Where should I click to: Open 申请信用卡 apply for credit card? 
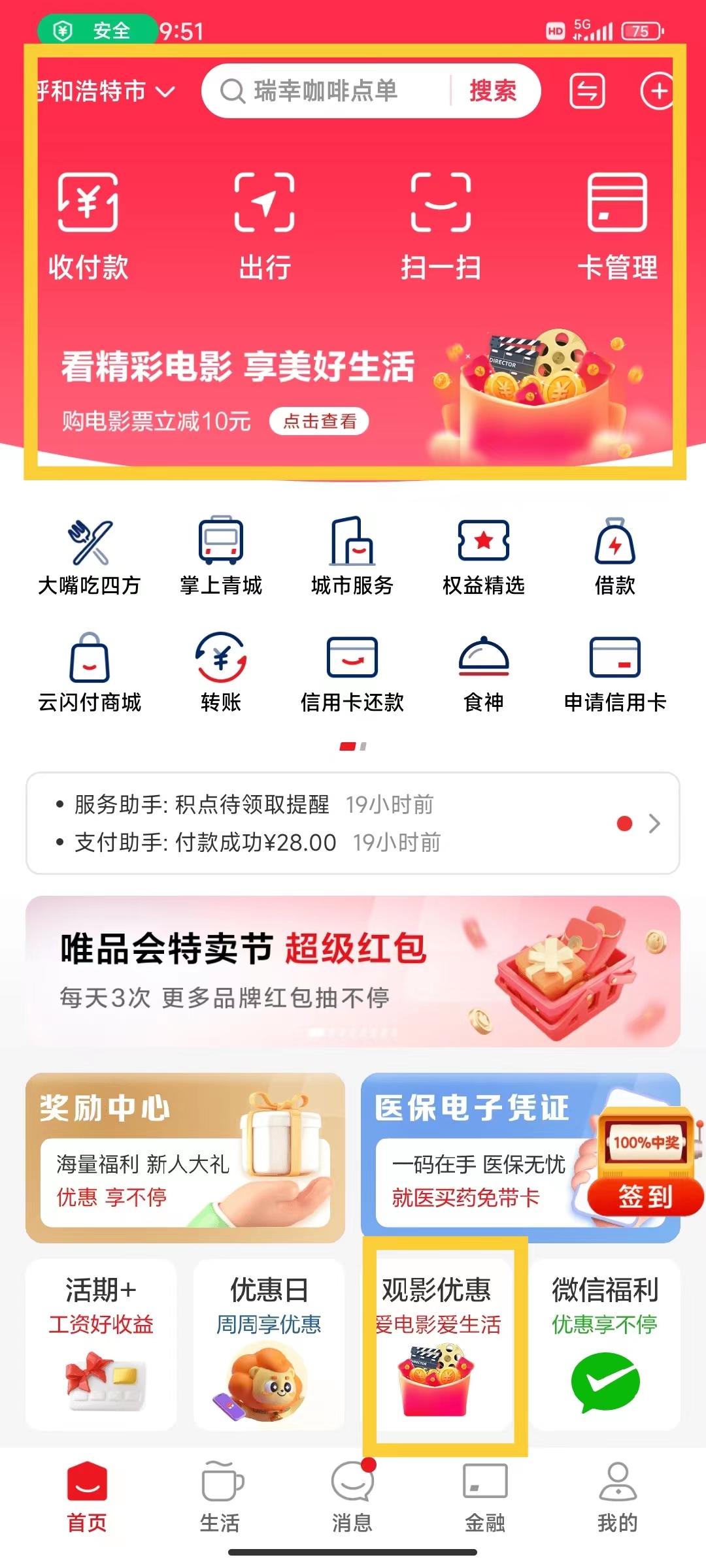(614, 673)
